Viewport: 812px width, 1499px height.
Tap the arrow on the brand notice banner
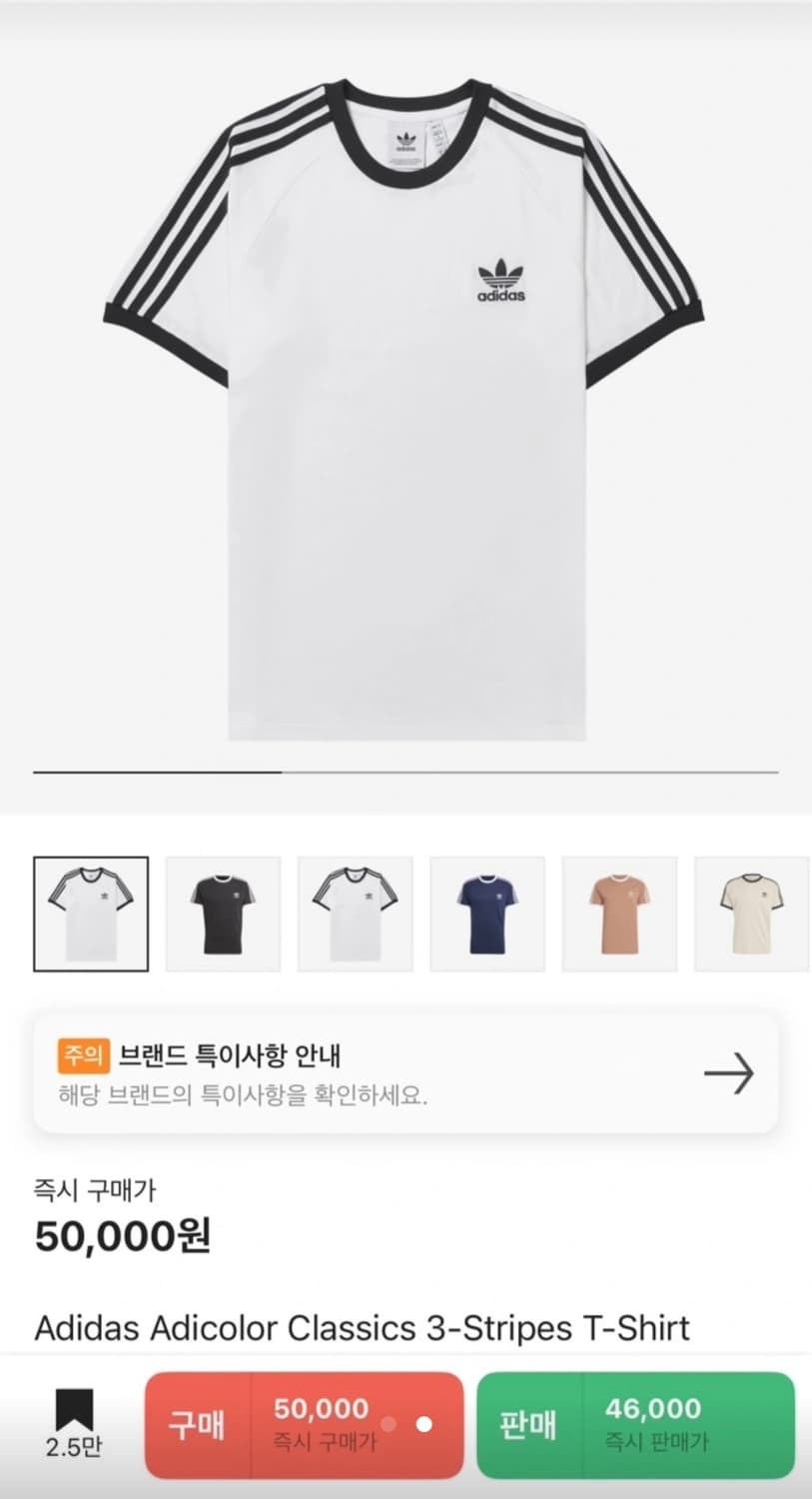point(730,1073)
